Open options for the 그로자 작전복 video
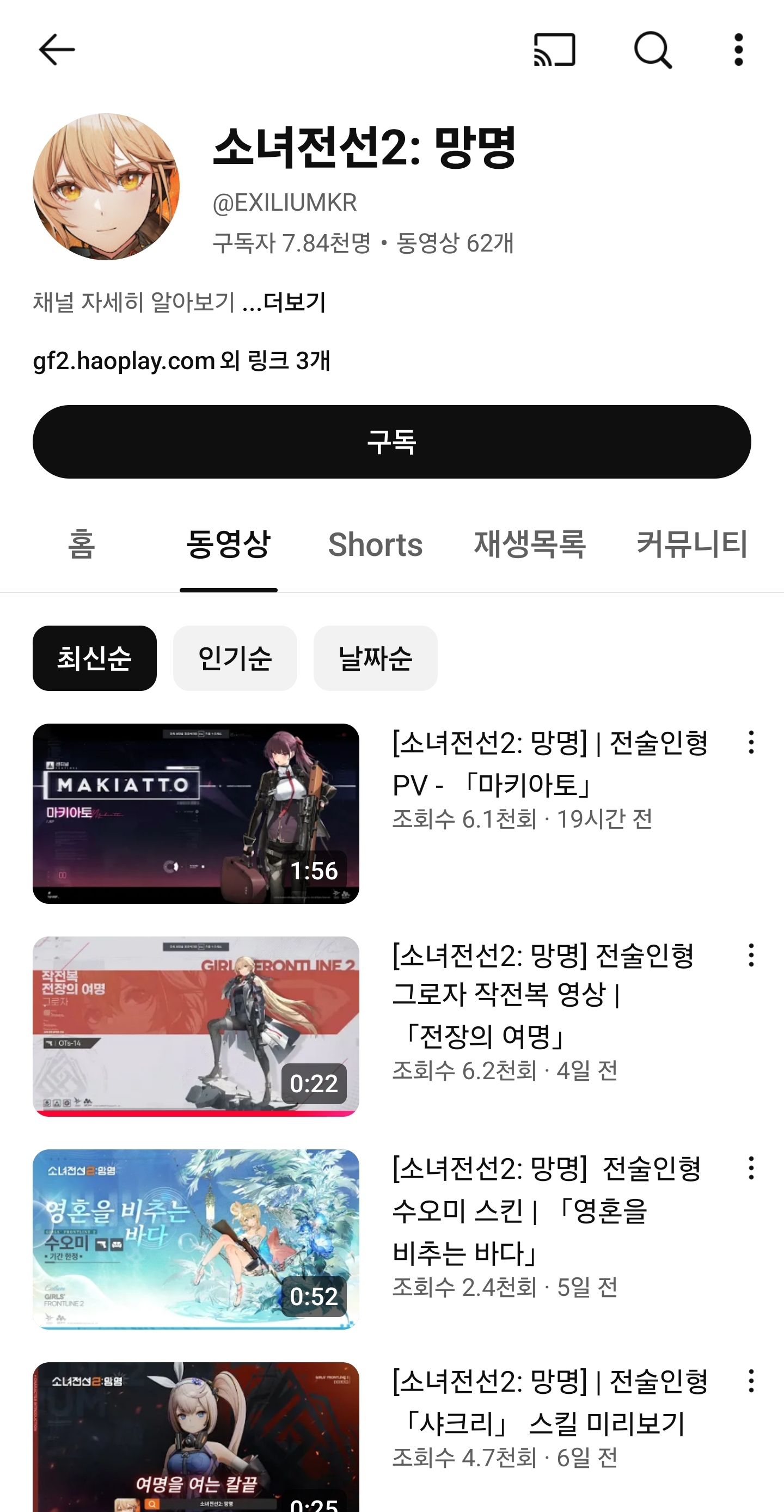The width and height of the screenshot is (784, 1512). 751,956
